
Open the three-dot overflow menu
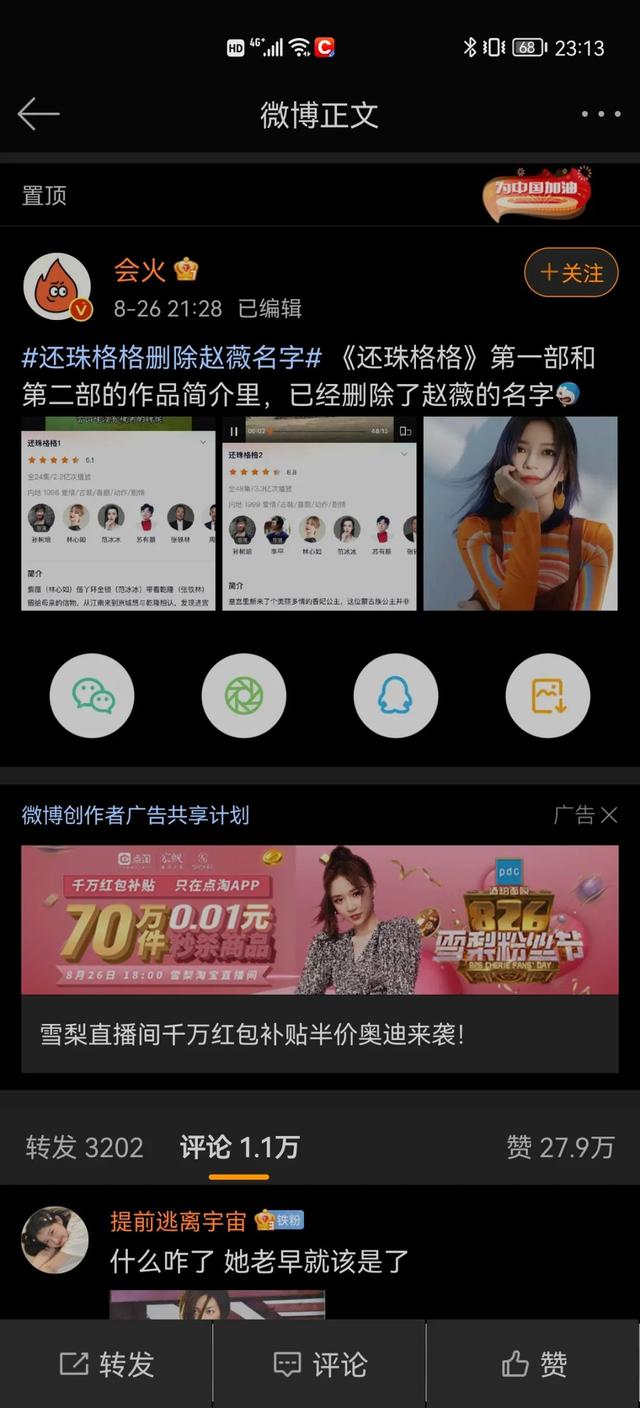[600, 114]
